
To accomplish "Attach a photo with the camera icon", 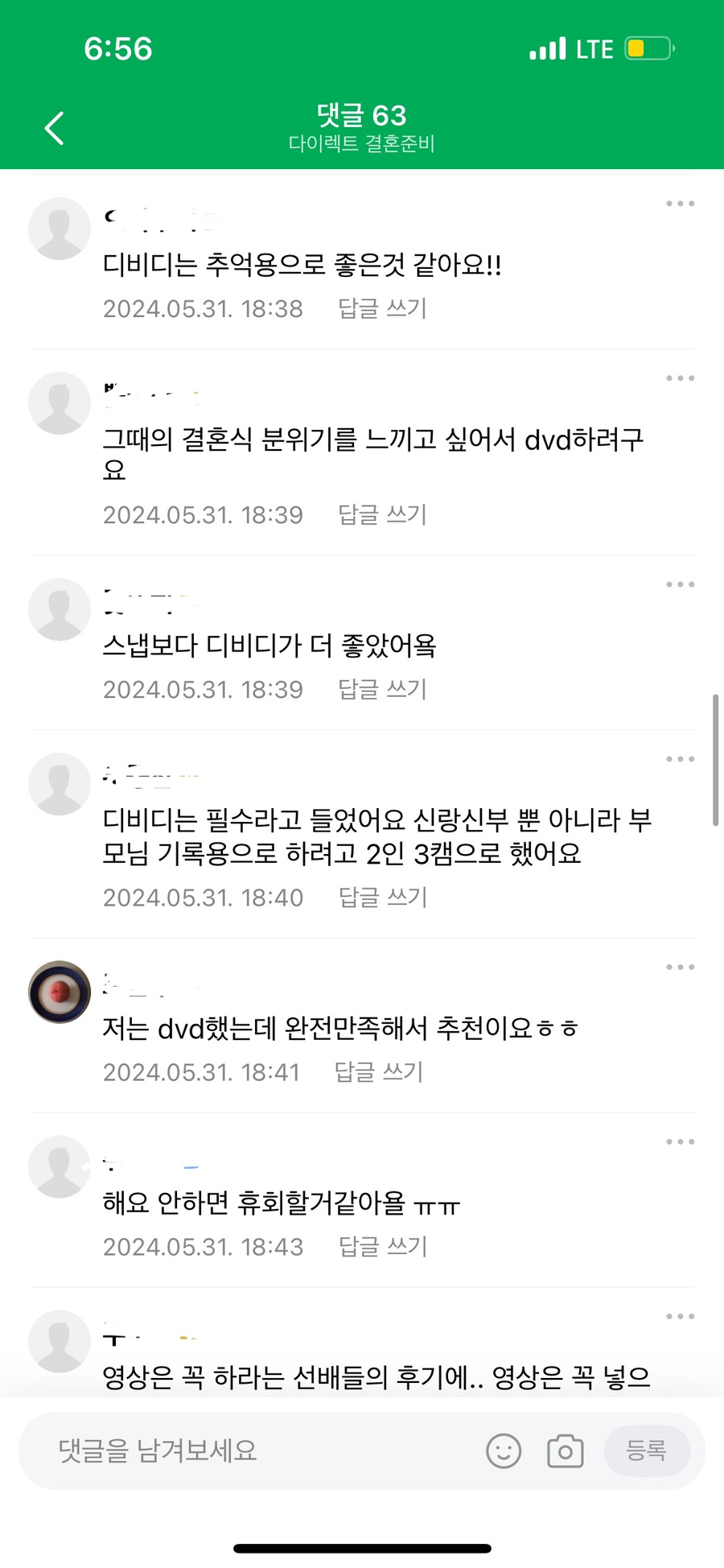I will [x=566, y=1451].
